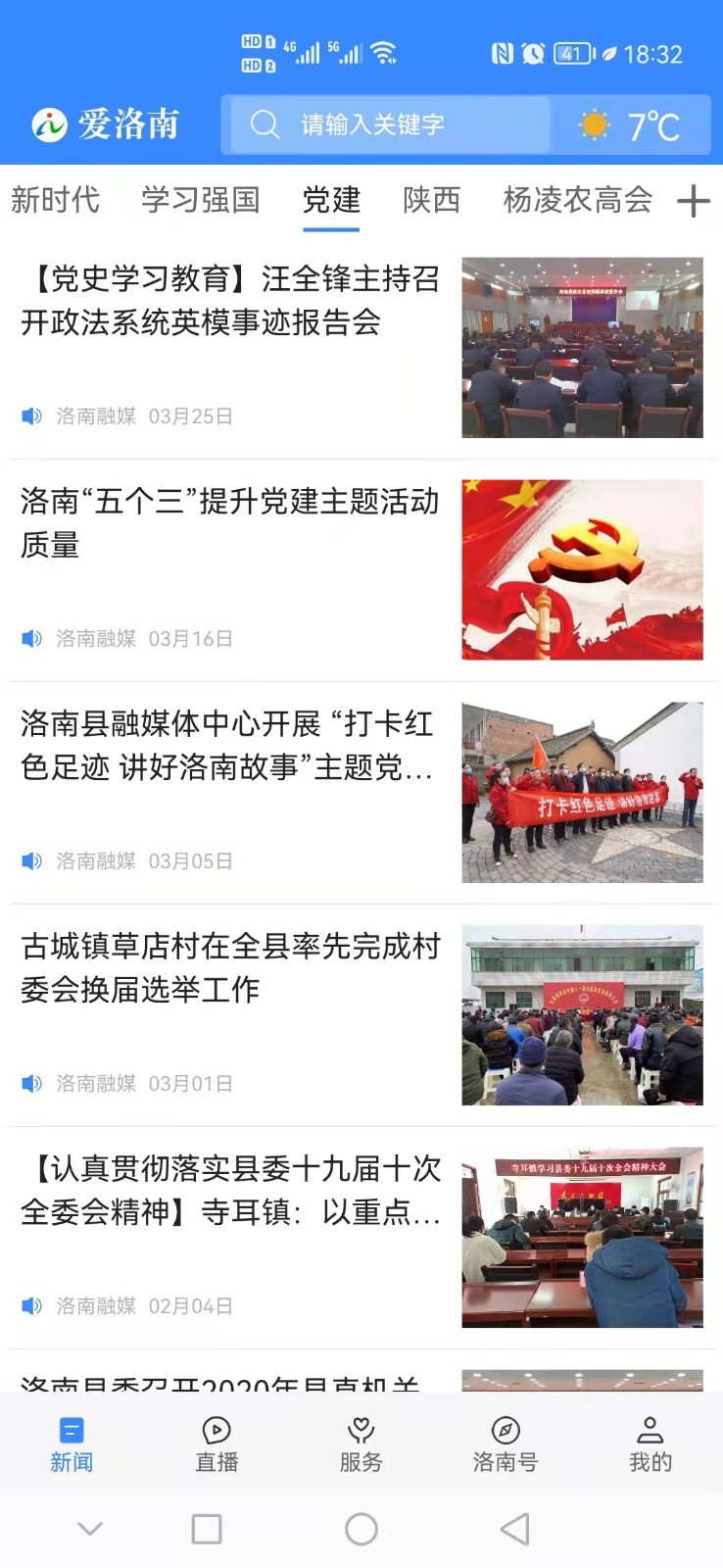Screen dimensions: 723x1568
Task: View the 古城镇草店村 election article
Action: [x=230, y=968]
